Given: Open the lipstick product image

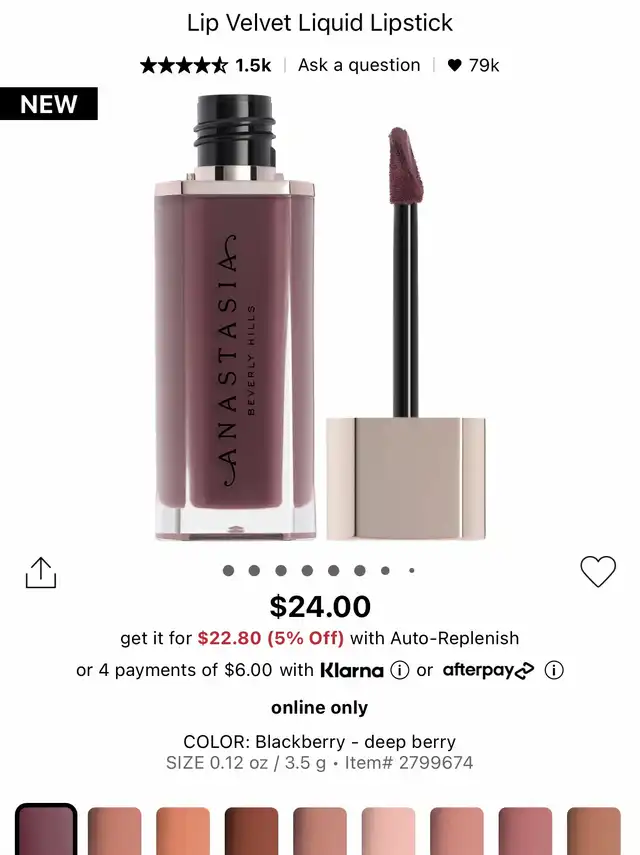Looking at the screenshot, I should 320,320.
